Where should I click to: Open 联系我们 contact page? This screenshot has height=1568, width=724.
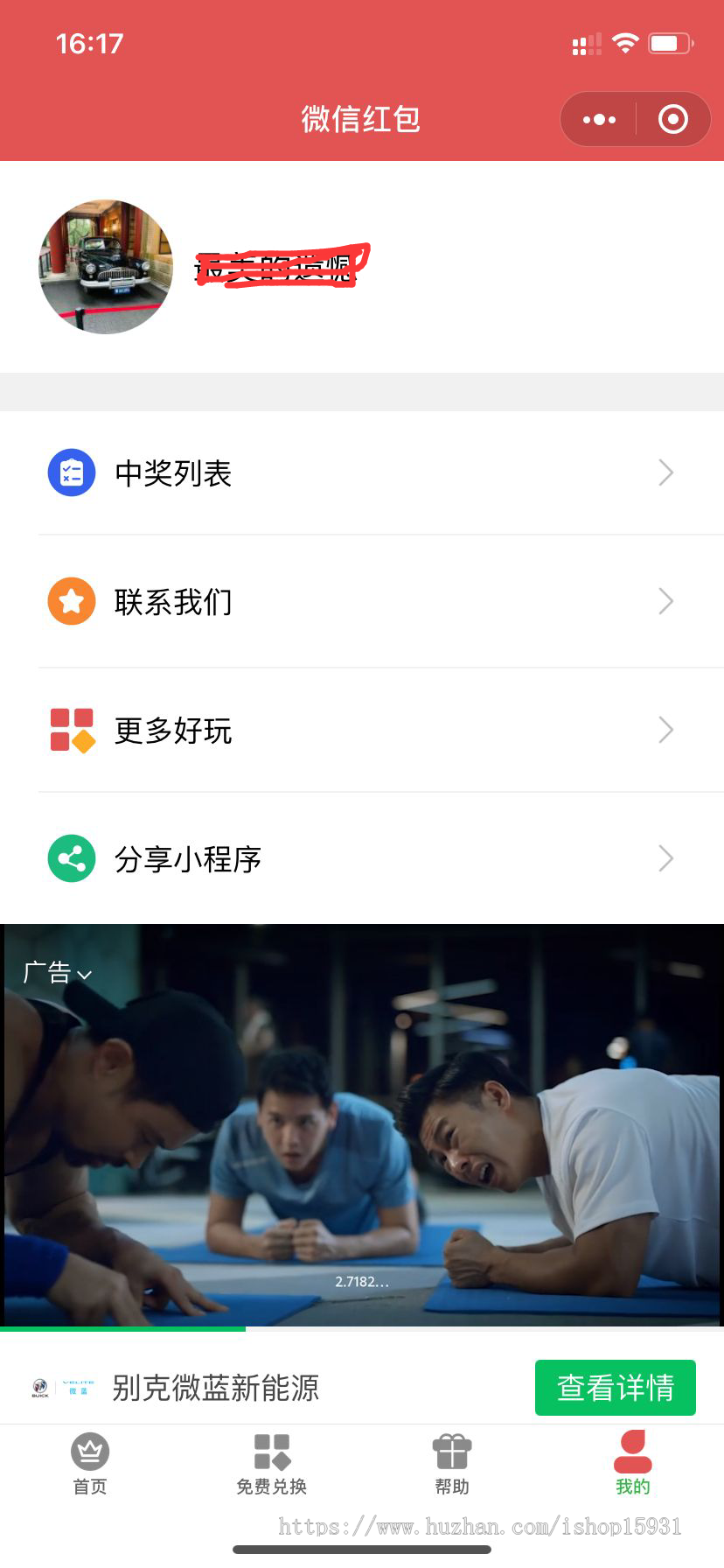pos(362,602)
